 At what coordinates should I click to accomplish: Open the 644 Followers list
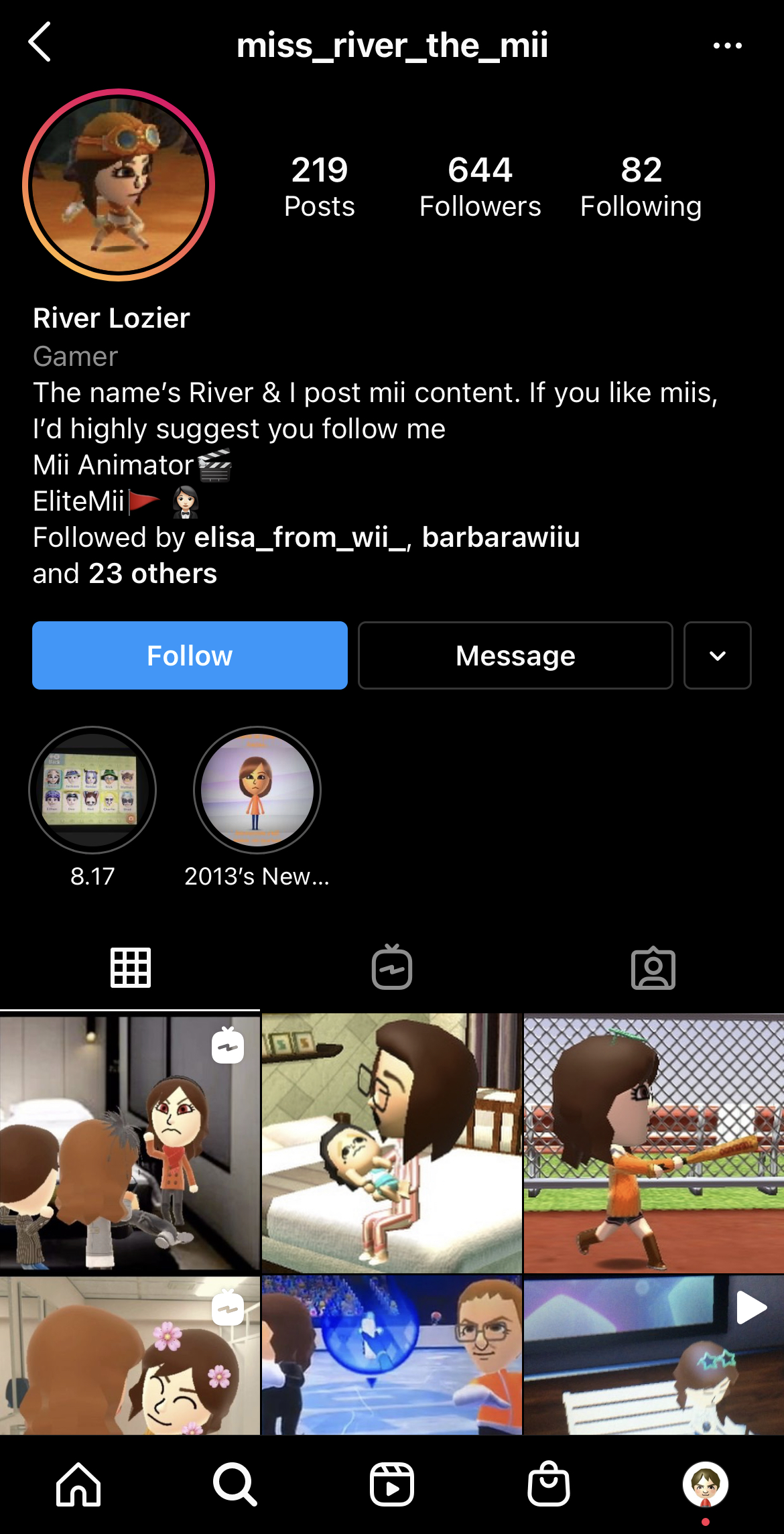point(480,186)
